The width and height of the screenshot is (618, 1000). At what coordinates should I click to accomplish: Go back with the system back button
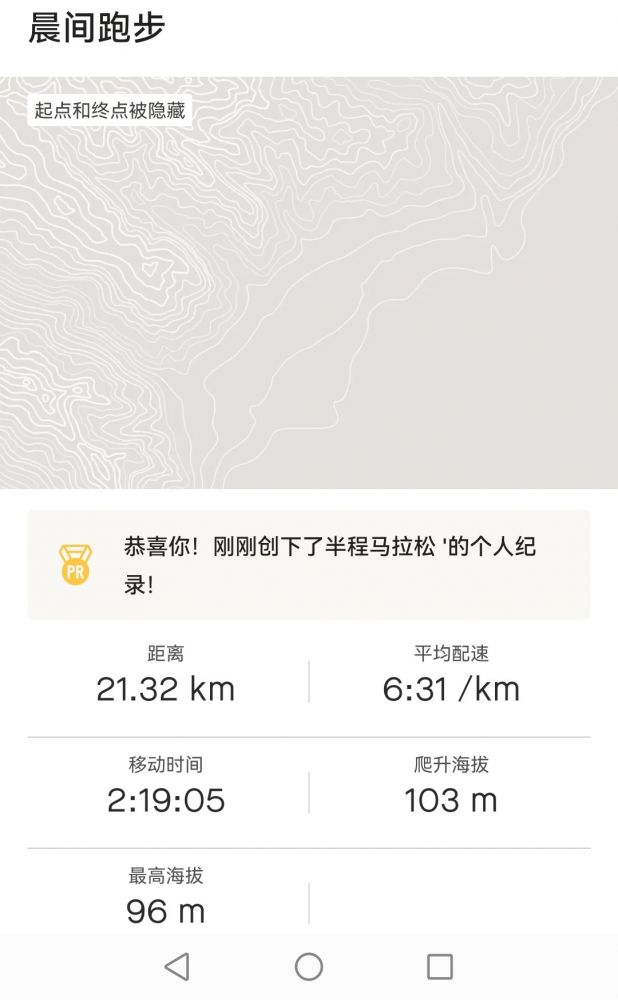tap(177, 966)
